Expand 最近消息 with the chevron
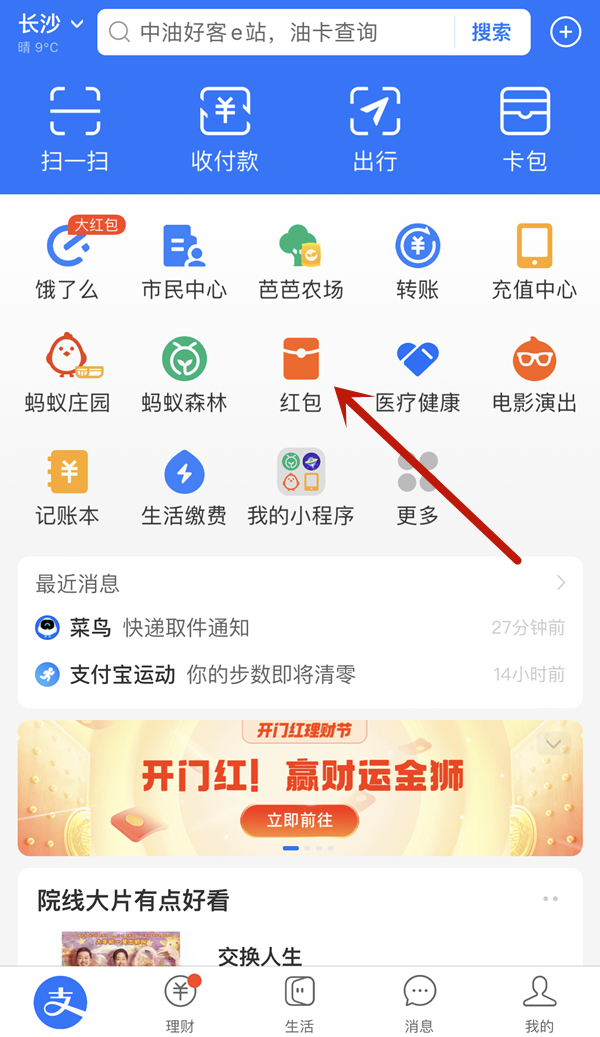The image size is (600, 1037). (x=561, y=583)
